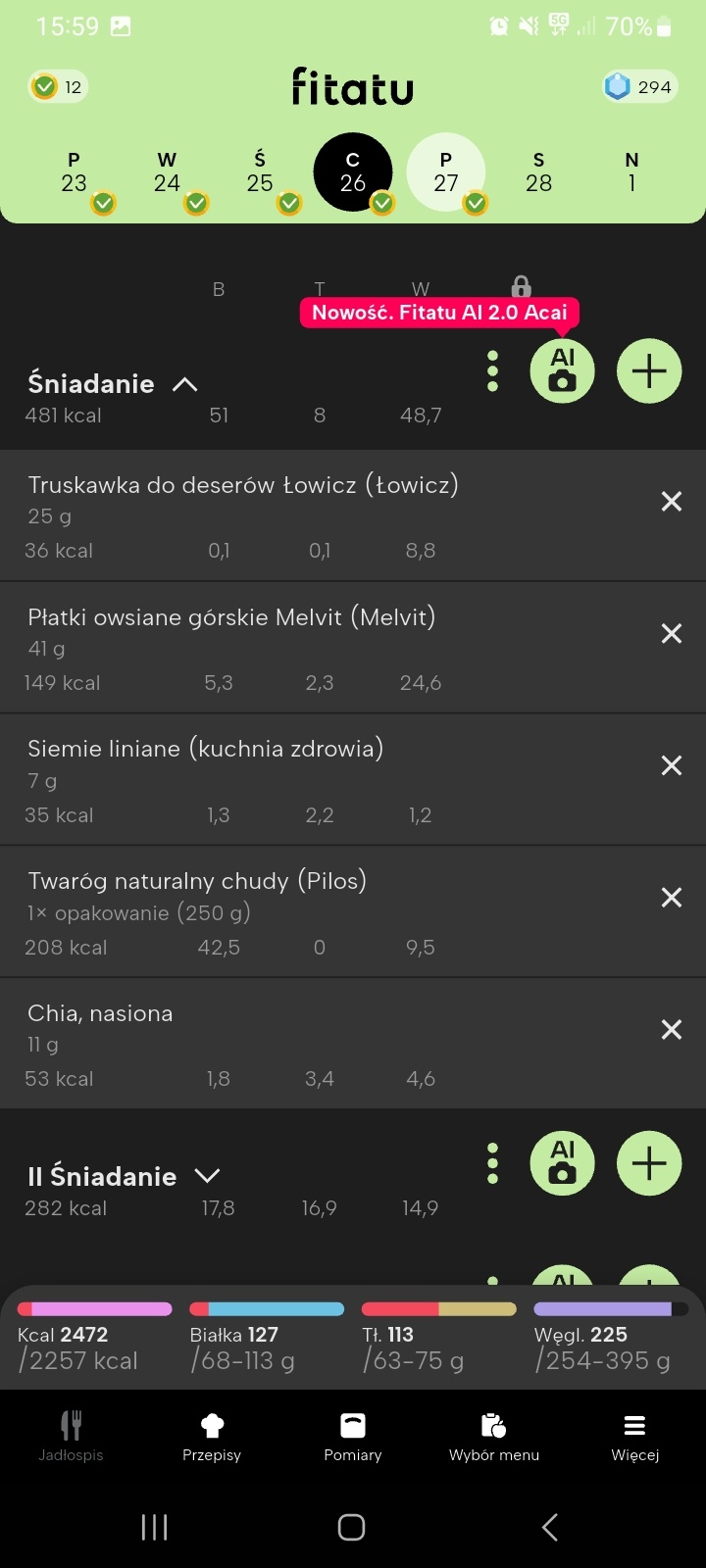The image size is (706, 1568).
Task: Open AI photo scanner for II Śniadanie
Action: pyautogui.click(x=562, y=1163)
